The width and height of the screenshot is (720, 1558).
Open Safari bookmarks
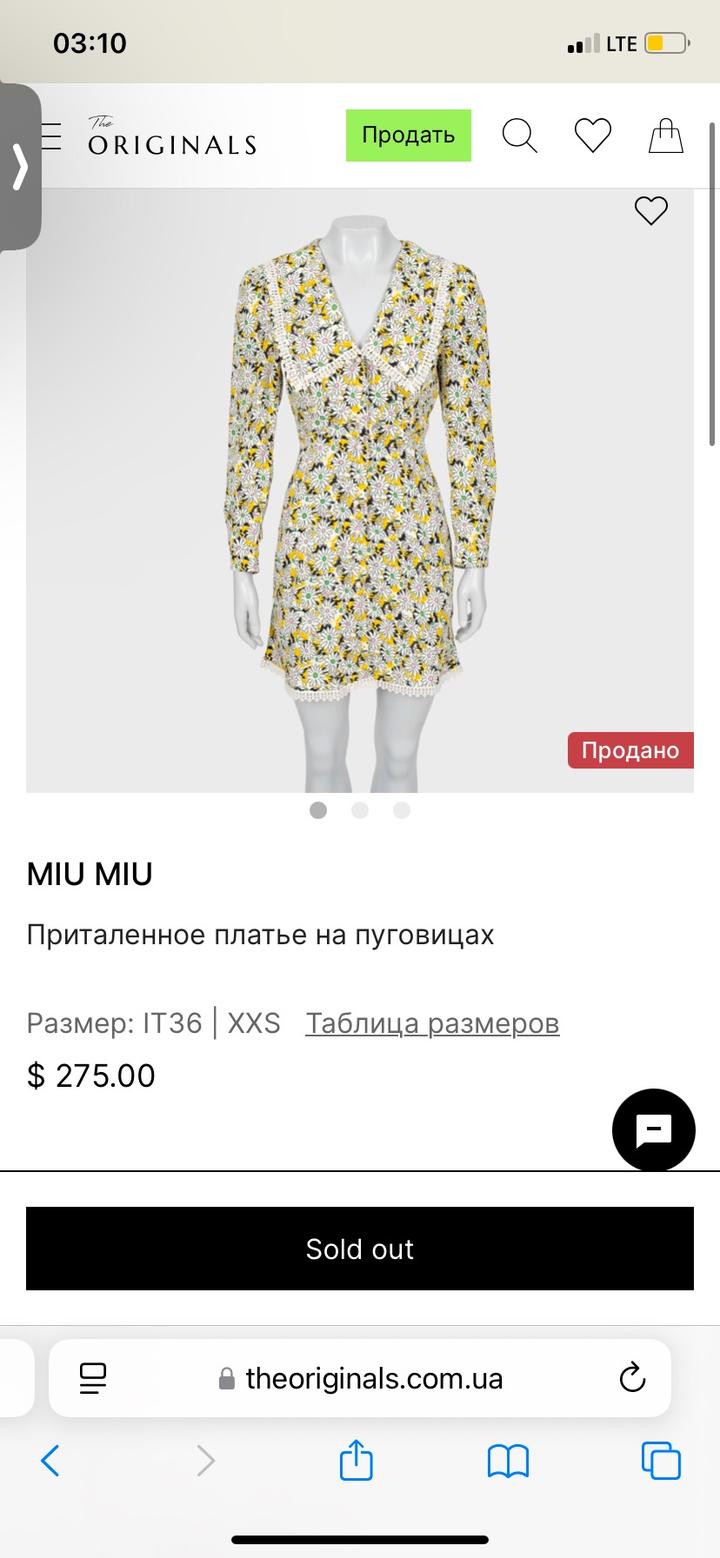[508, 1462]
